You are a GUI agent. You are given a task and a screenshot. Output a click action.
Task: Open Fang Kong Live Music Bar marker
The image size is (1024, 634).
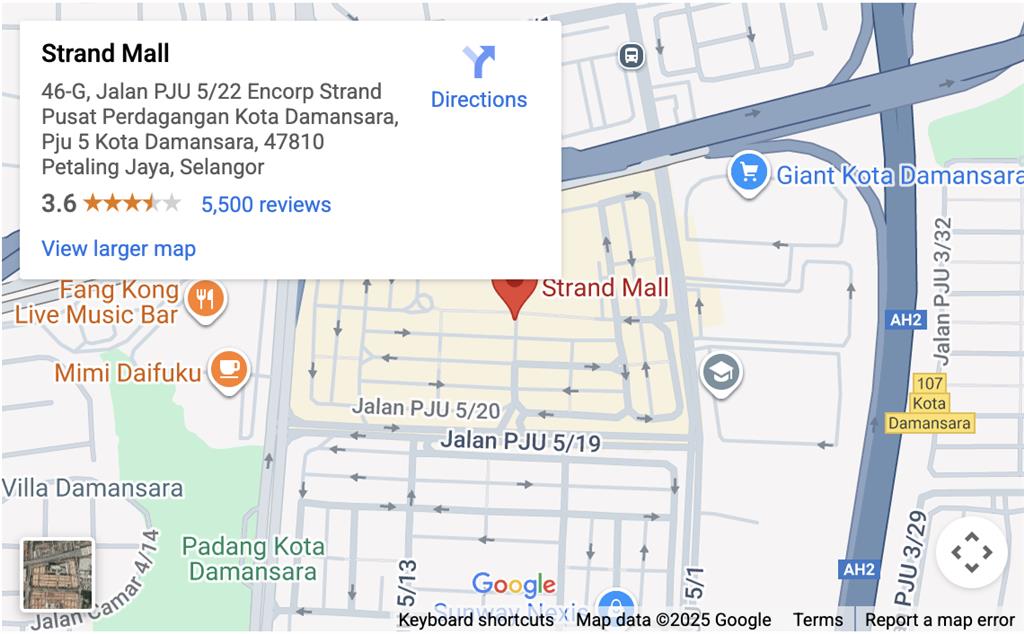coord(207,297)
